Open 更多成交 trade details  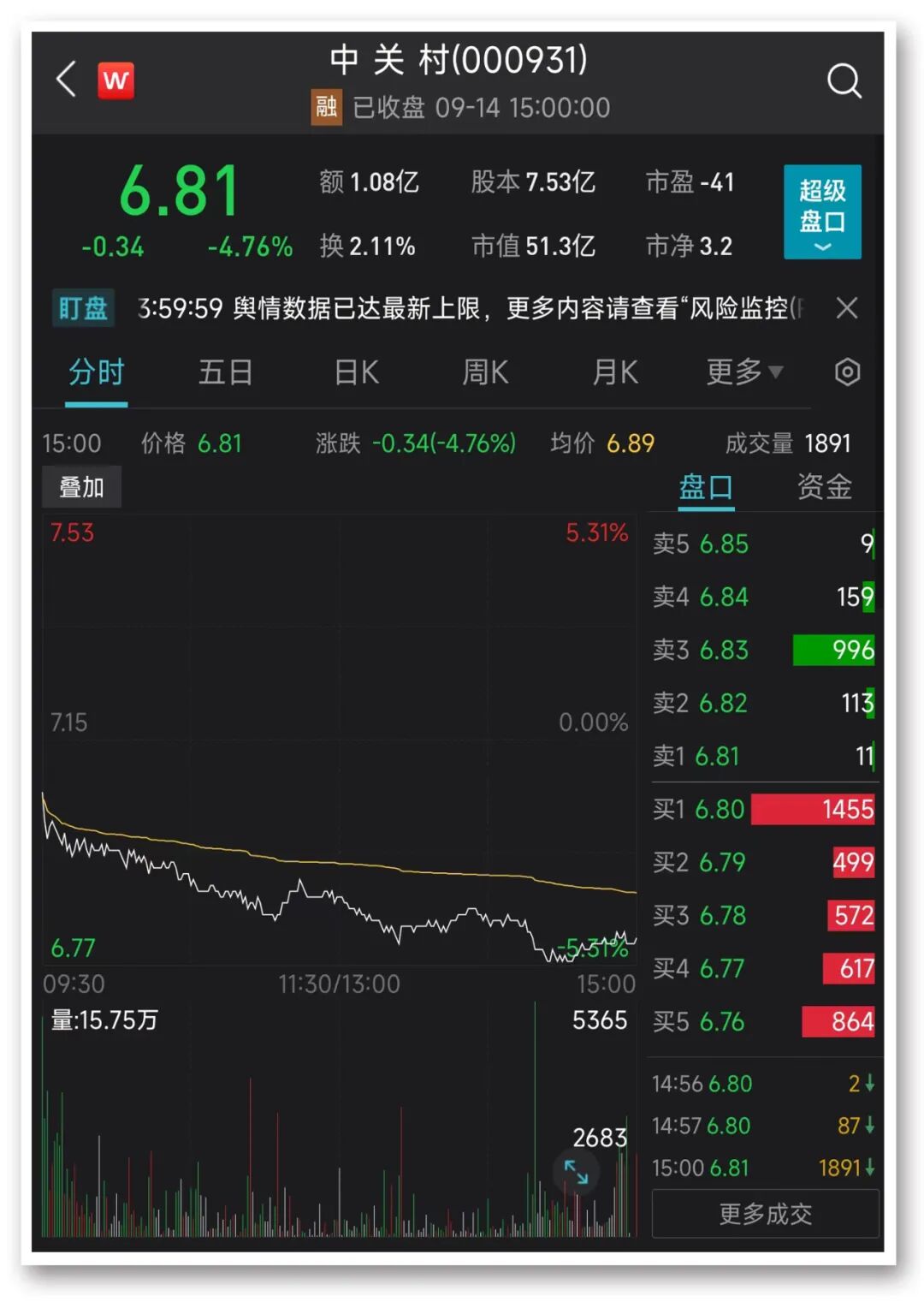(x=765, y=1213)
